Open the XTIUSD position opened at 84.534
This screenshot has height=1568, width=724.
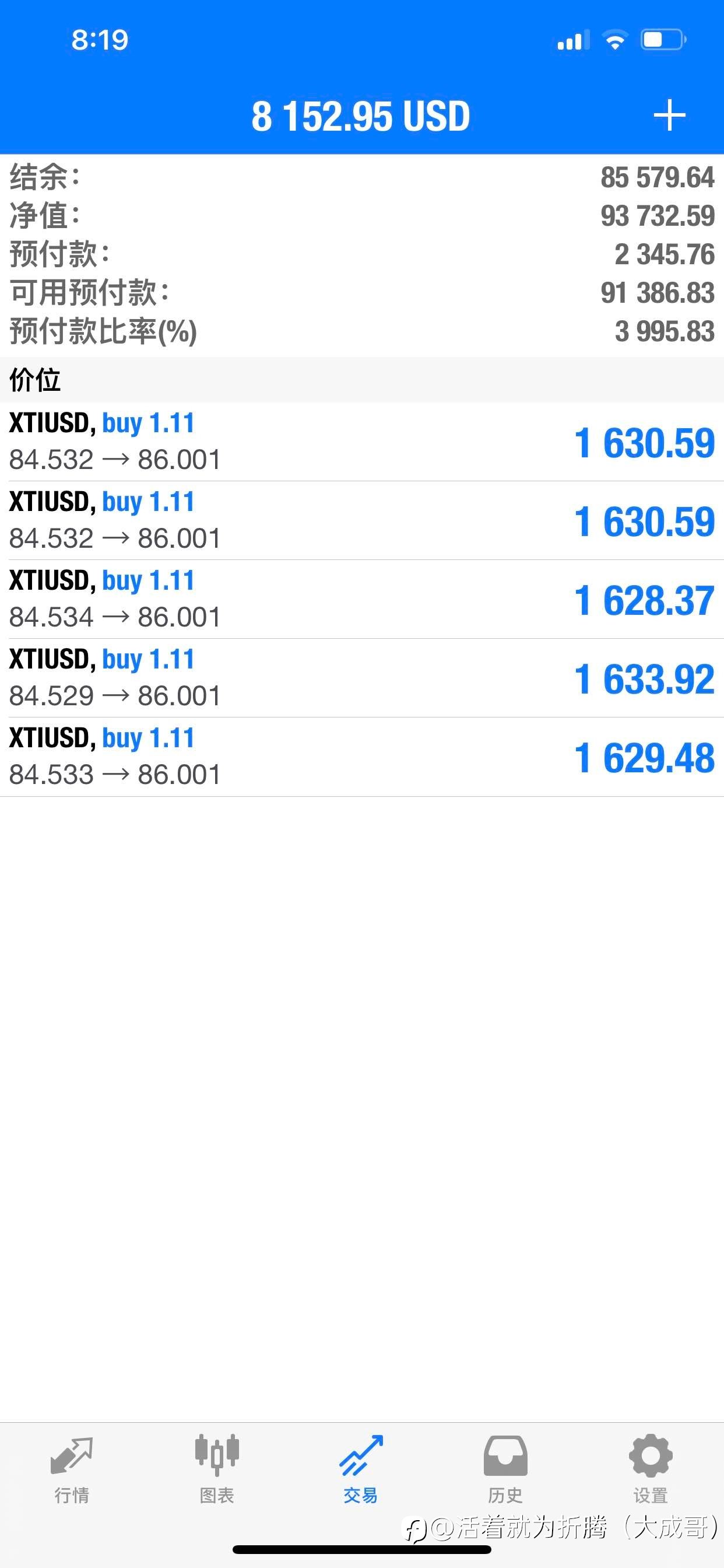pos(362,599)
